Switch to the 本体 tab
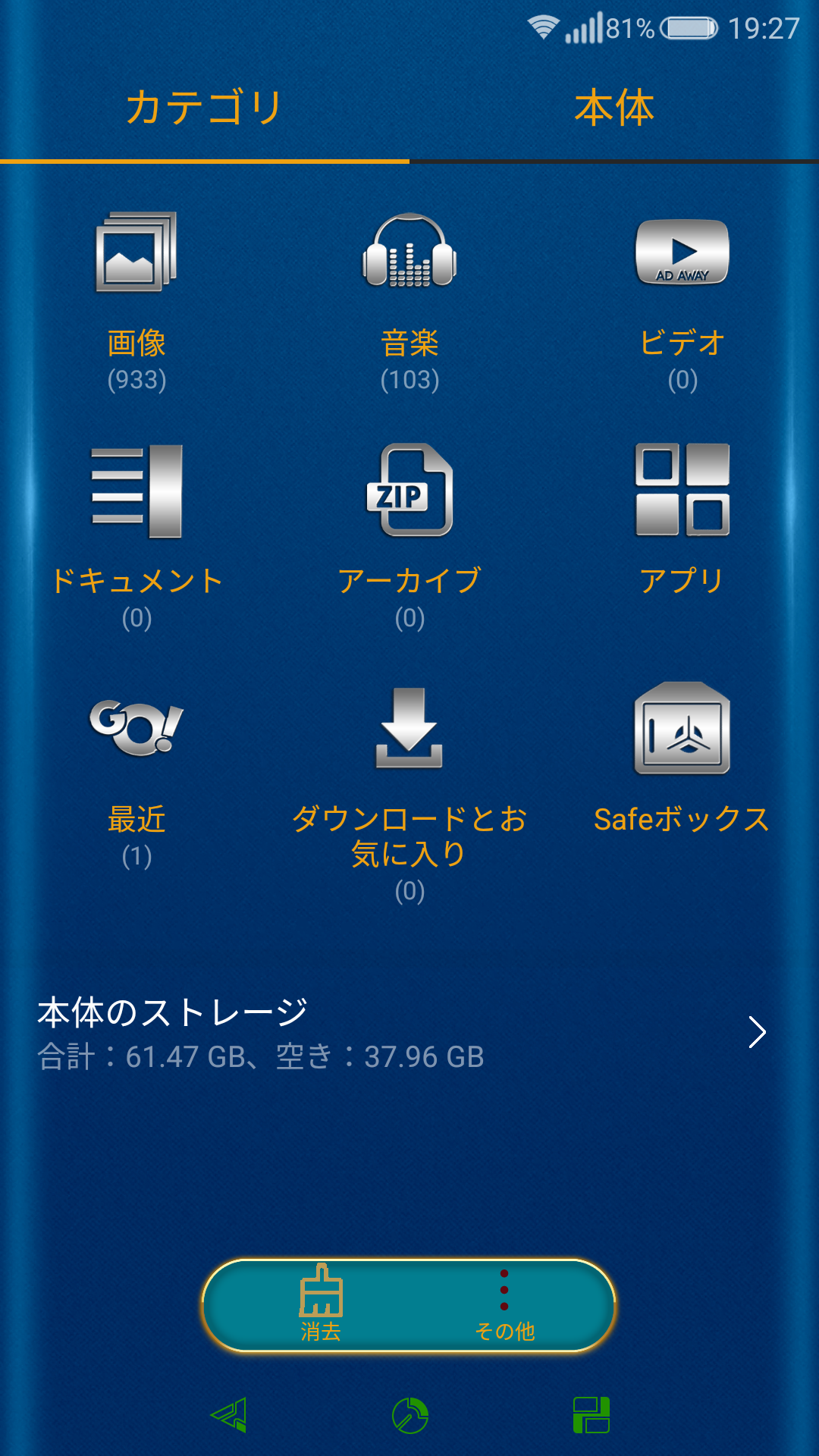 point(614,108)
